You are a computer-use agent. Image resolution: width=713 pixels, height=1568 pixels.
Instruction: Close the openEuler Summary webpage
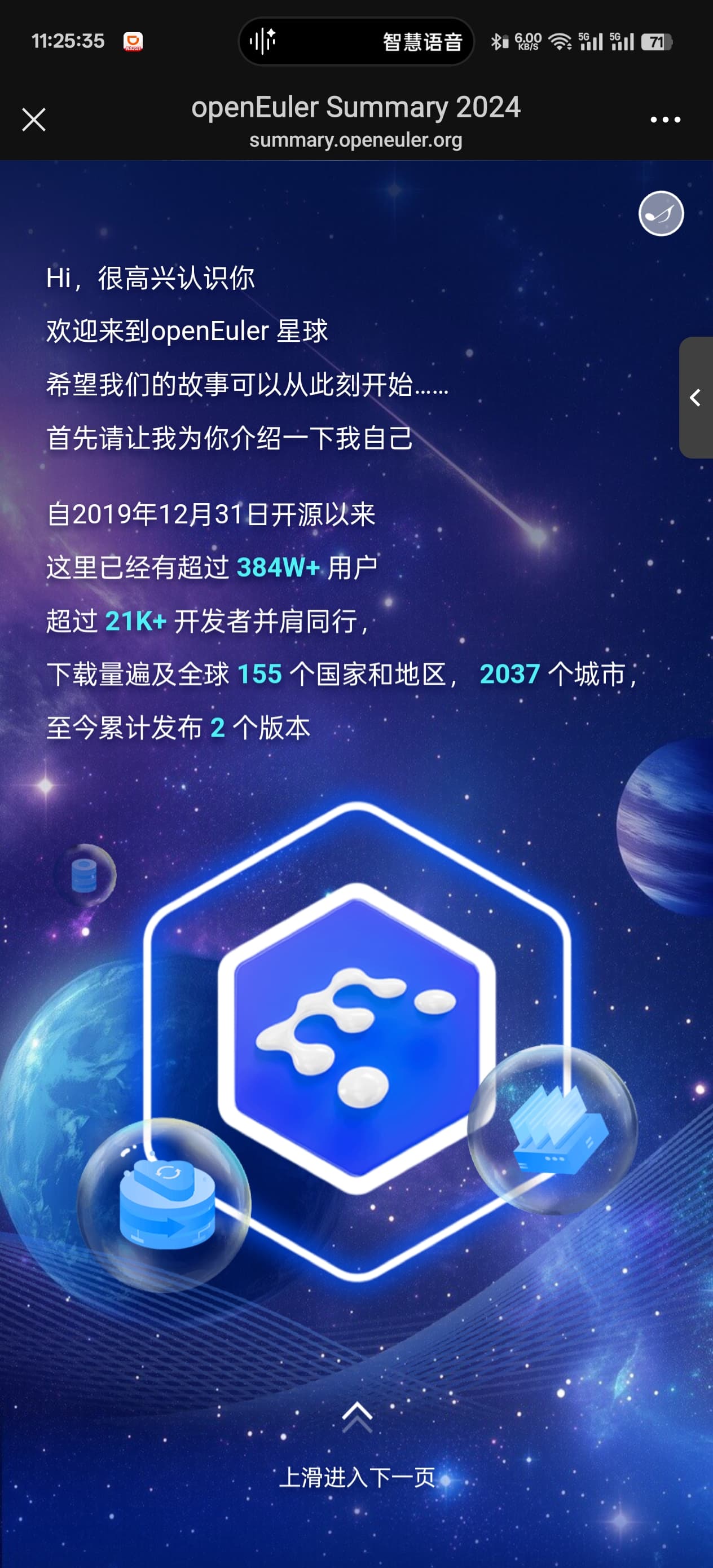(33, 120)
